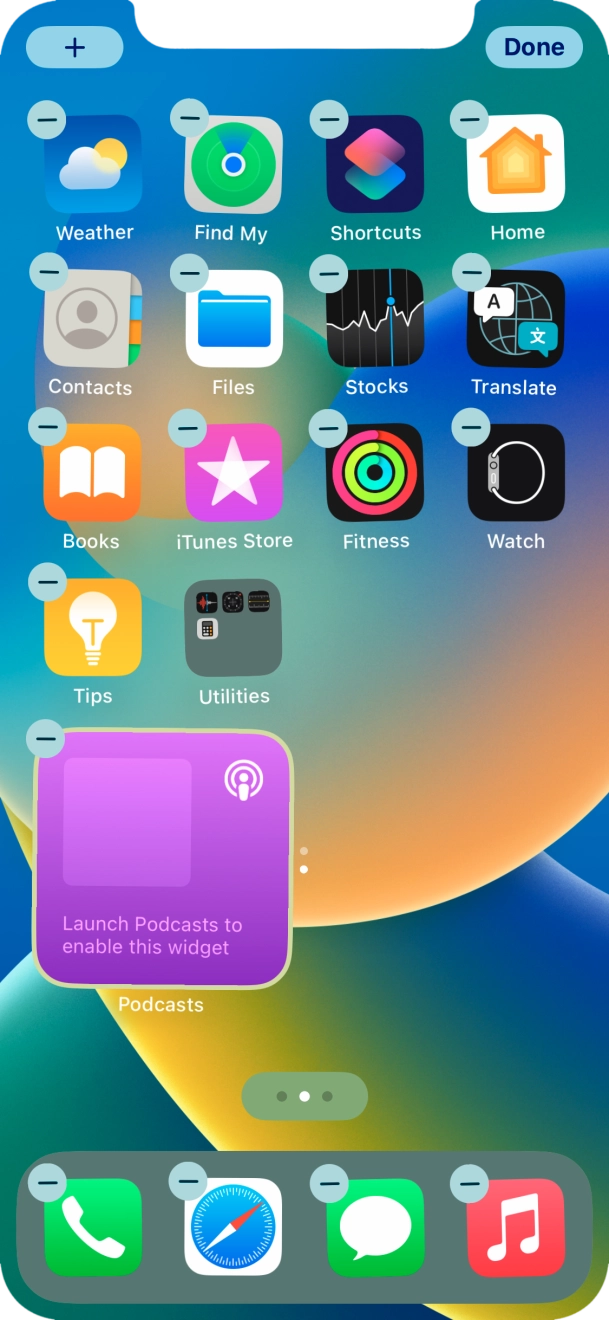Delete the Home app using its minus badge

tap(469, 120)
